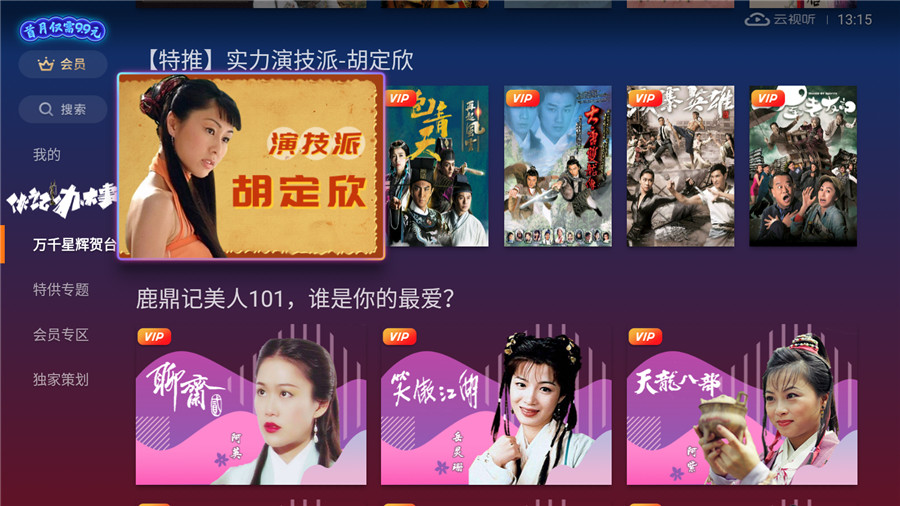This screenshot has width=900, height=506.
Task: Open the 首月仅需9.9元 promo offer
Action: pos(62,30)
